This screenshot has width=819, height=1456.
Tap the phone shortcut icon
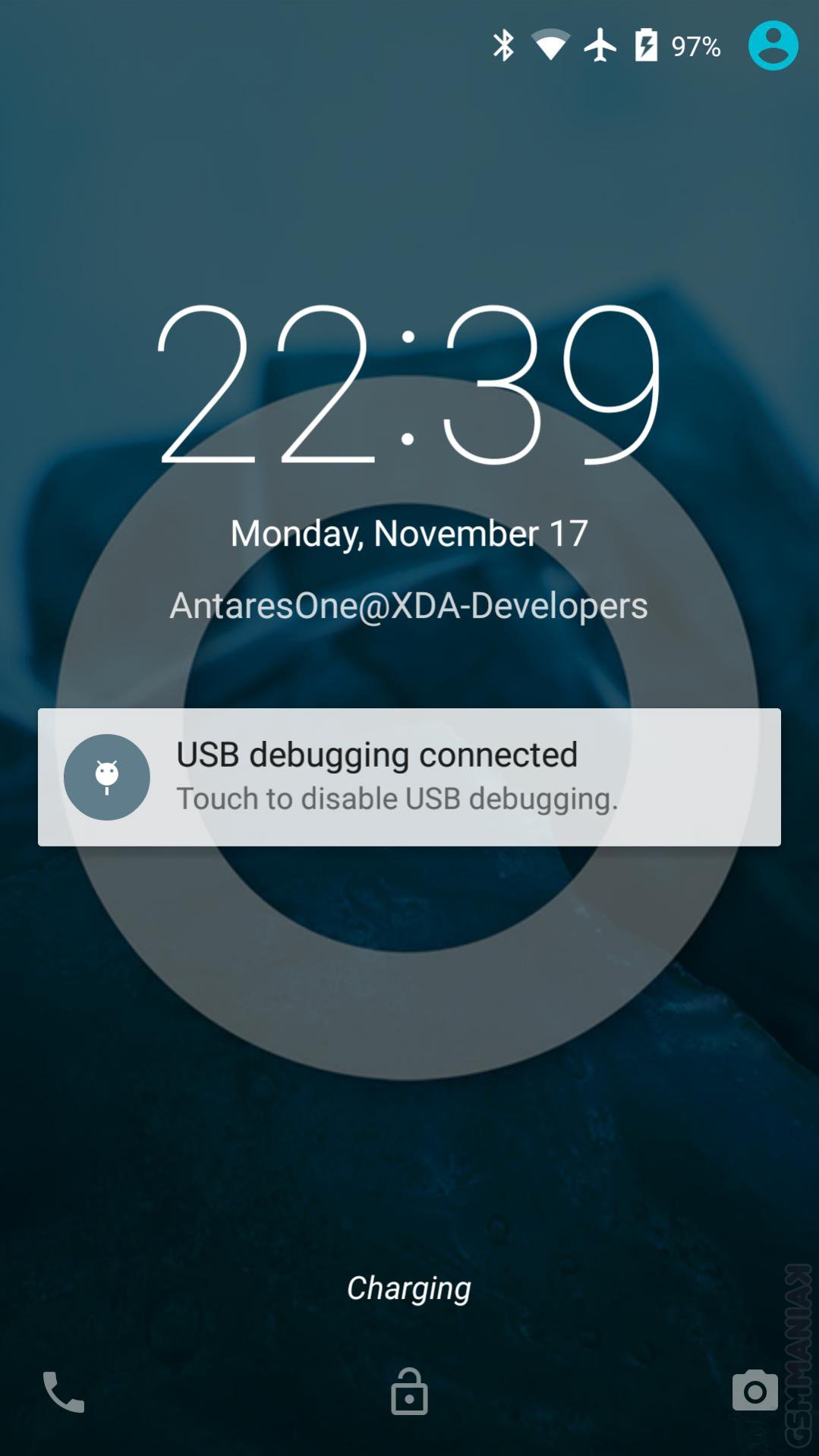coord(64,1391)
